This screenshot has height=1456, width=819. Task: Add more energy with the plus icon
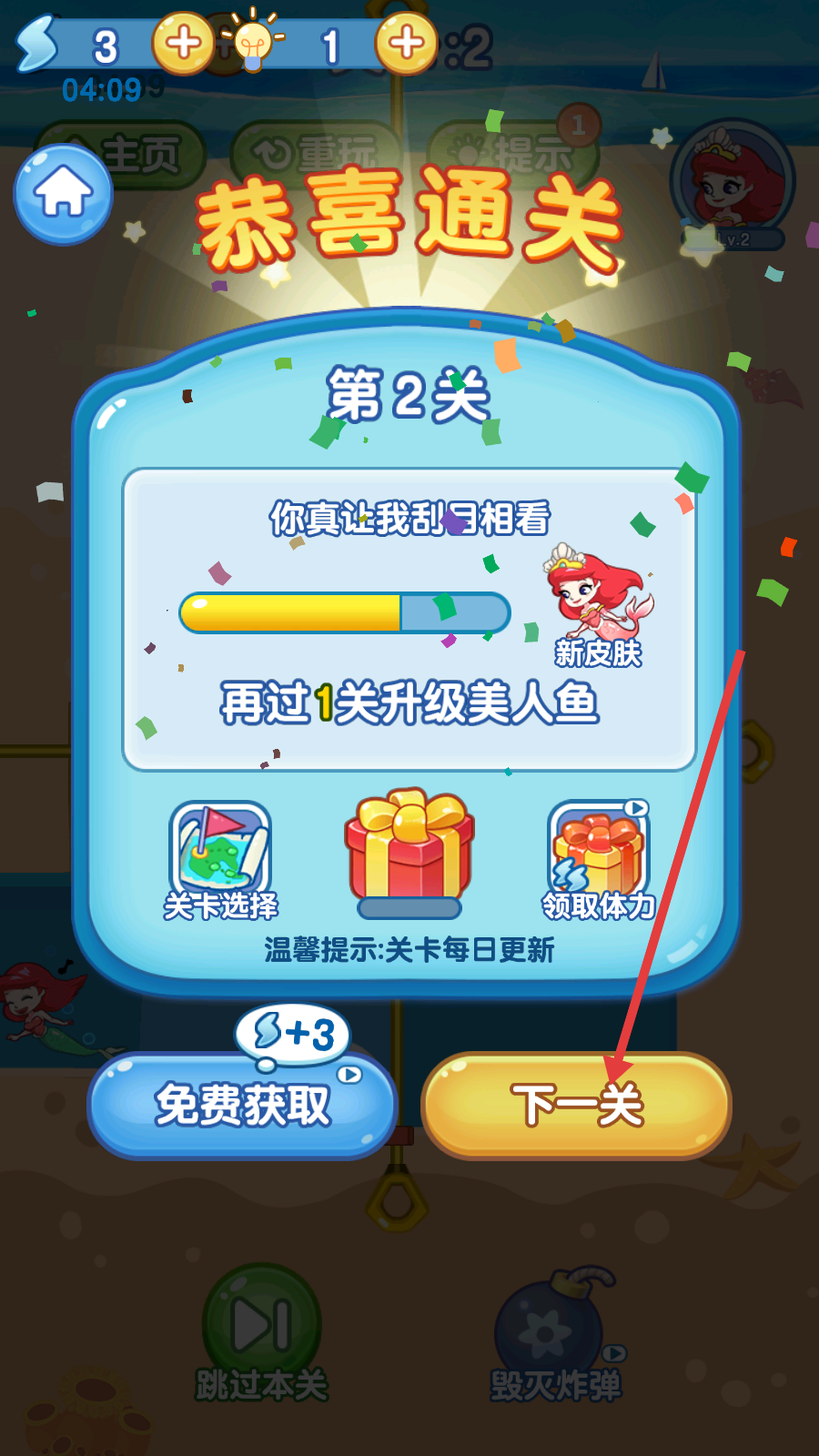point(183,43)
